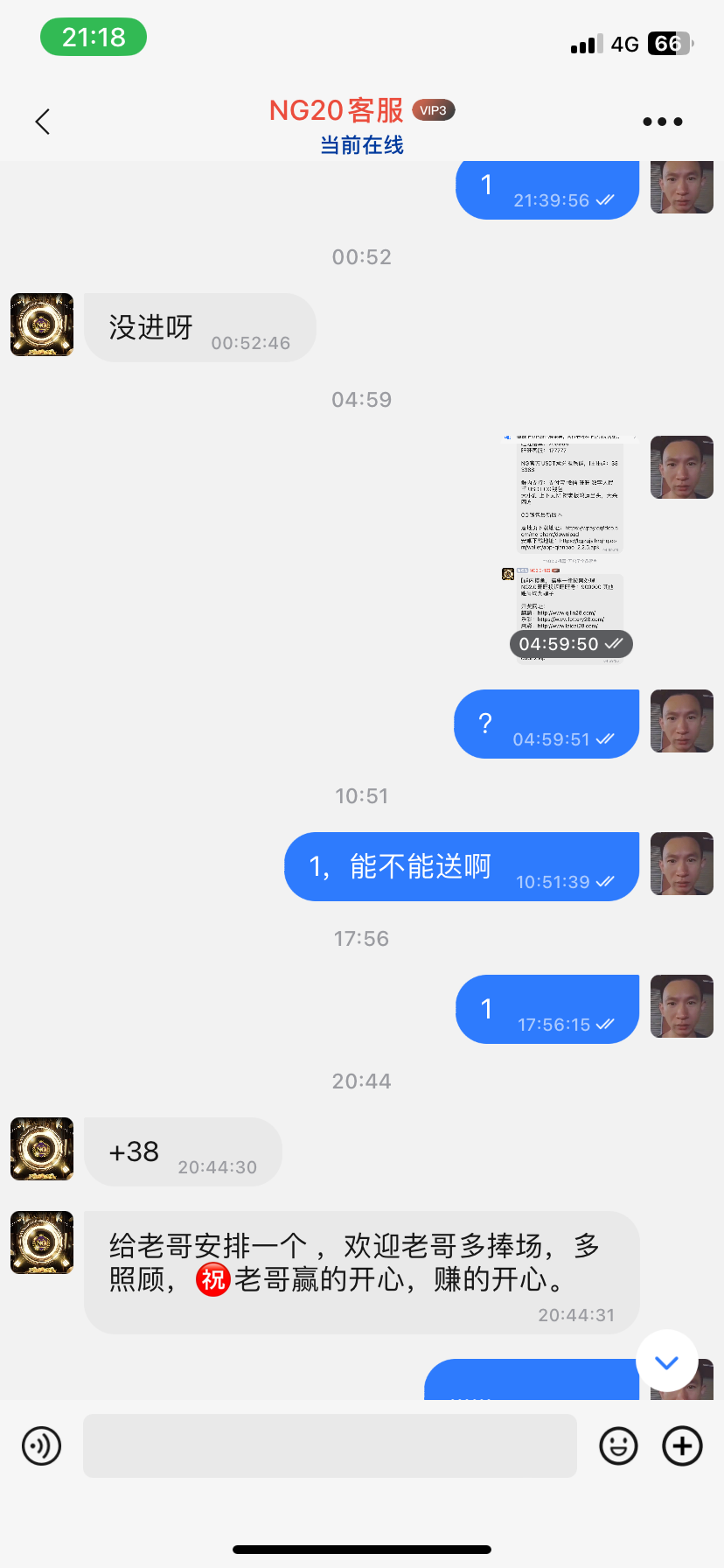Open the plus attachment menu
This screenshot has height=1568, width=724.
(x=682, y=1446)
